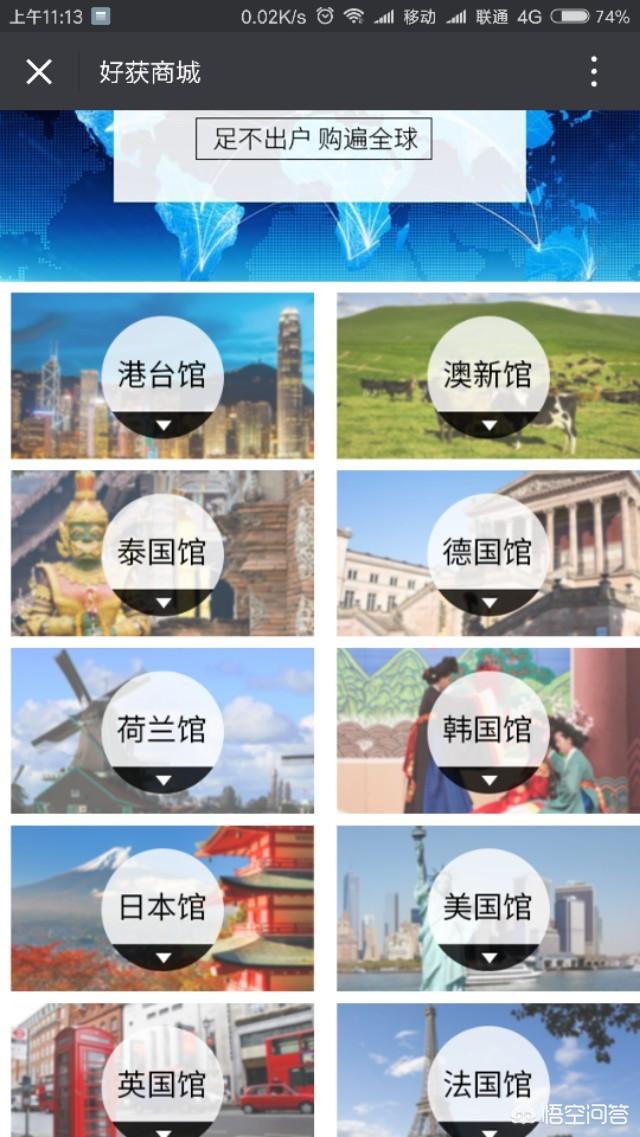The width and height of the screenshot is (640, 1137).
Task: Browse the 德国馆 store
Action: pos(488,553)
